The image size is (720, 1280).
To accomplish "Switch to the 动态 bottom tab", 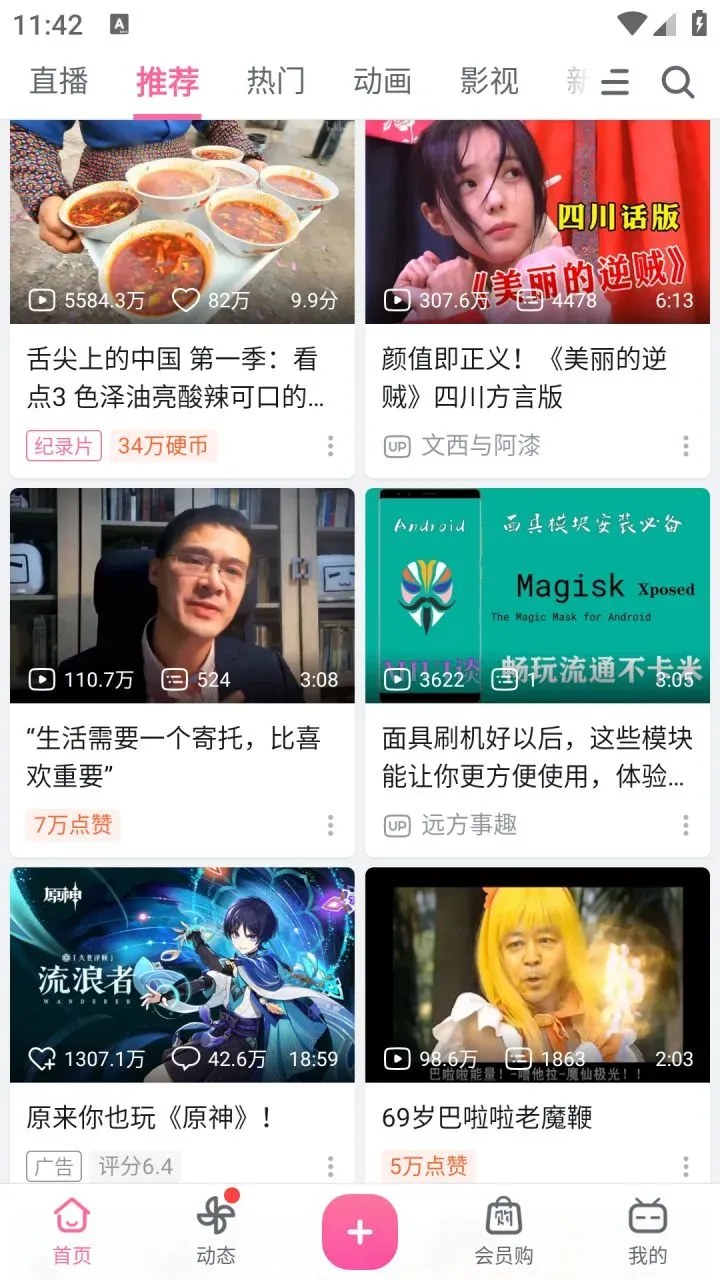I will 216,1229.
